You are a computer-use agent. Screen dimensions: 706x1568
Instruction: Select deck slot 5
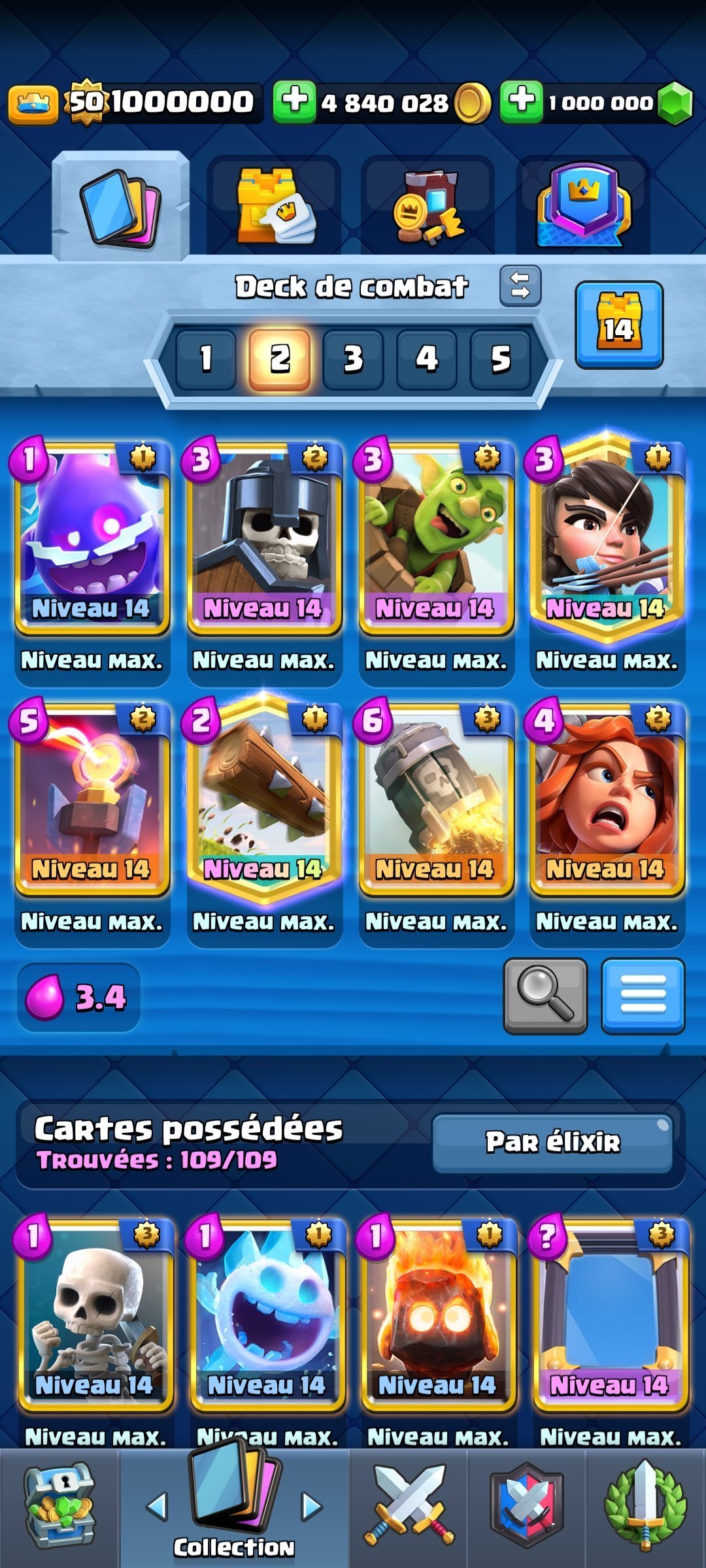500,359
